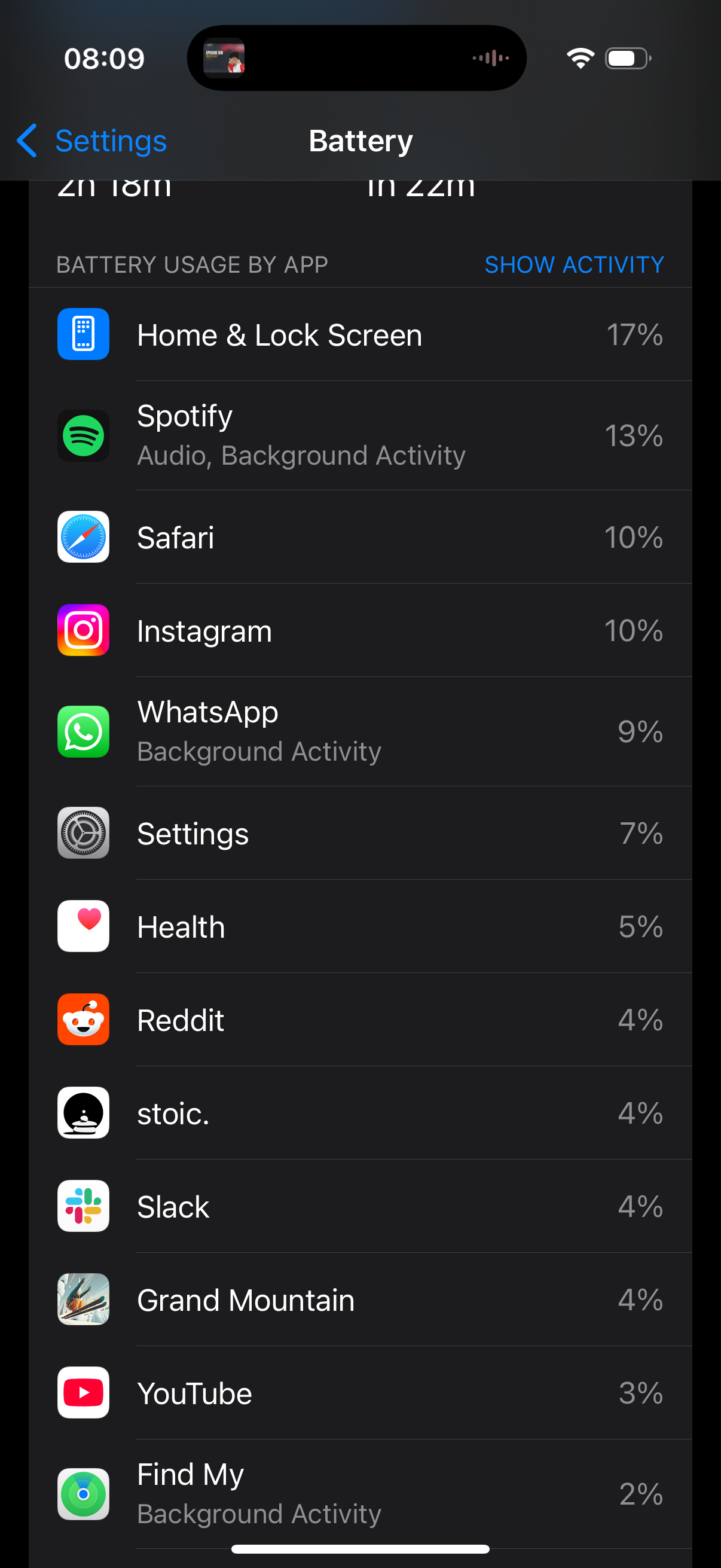
Task: Select the stoic. row
Action: click(360, 1114)
